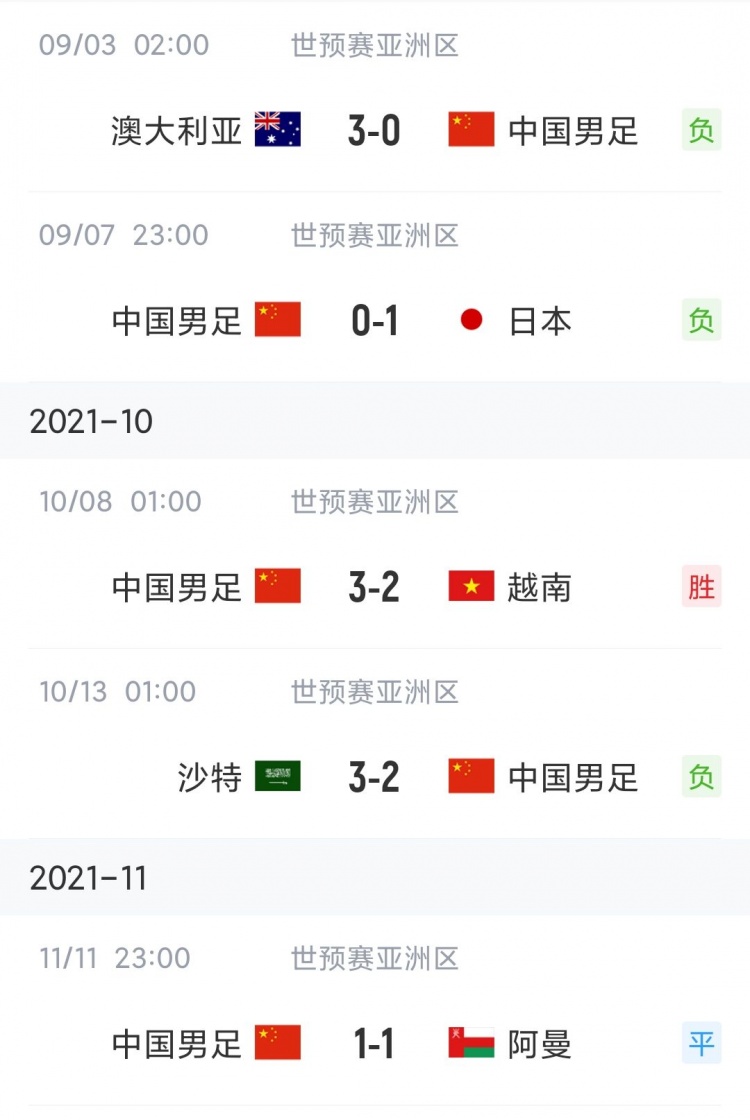Select the 阿曼 team name
The height and width of the screenshot is (1120, 750).
coord(540,1043)
